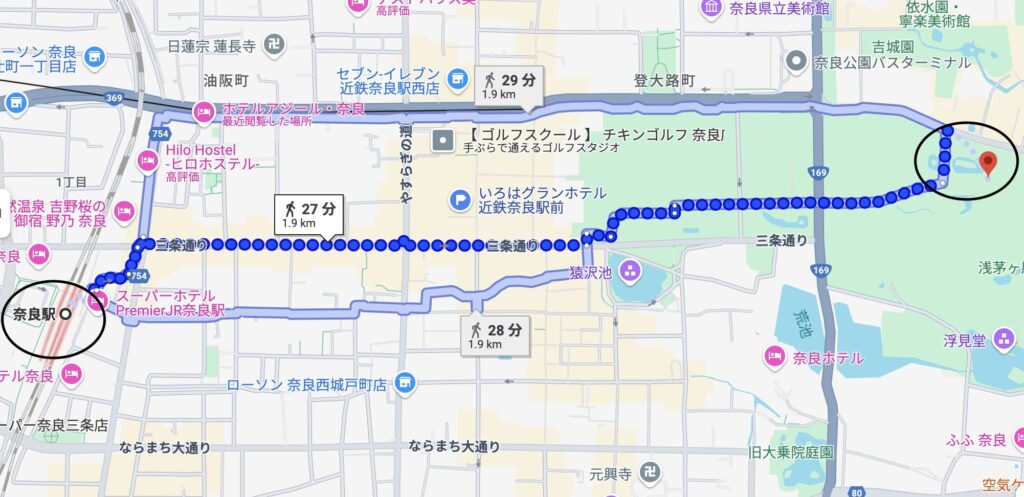Open 吉野桜の御宿 野乃 奈良 hotel pin

[125, 212]
